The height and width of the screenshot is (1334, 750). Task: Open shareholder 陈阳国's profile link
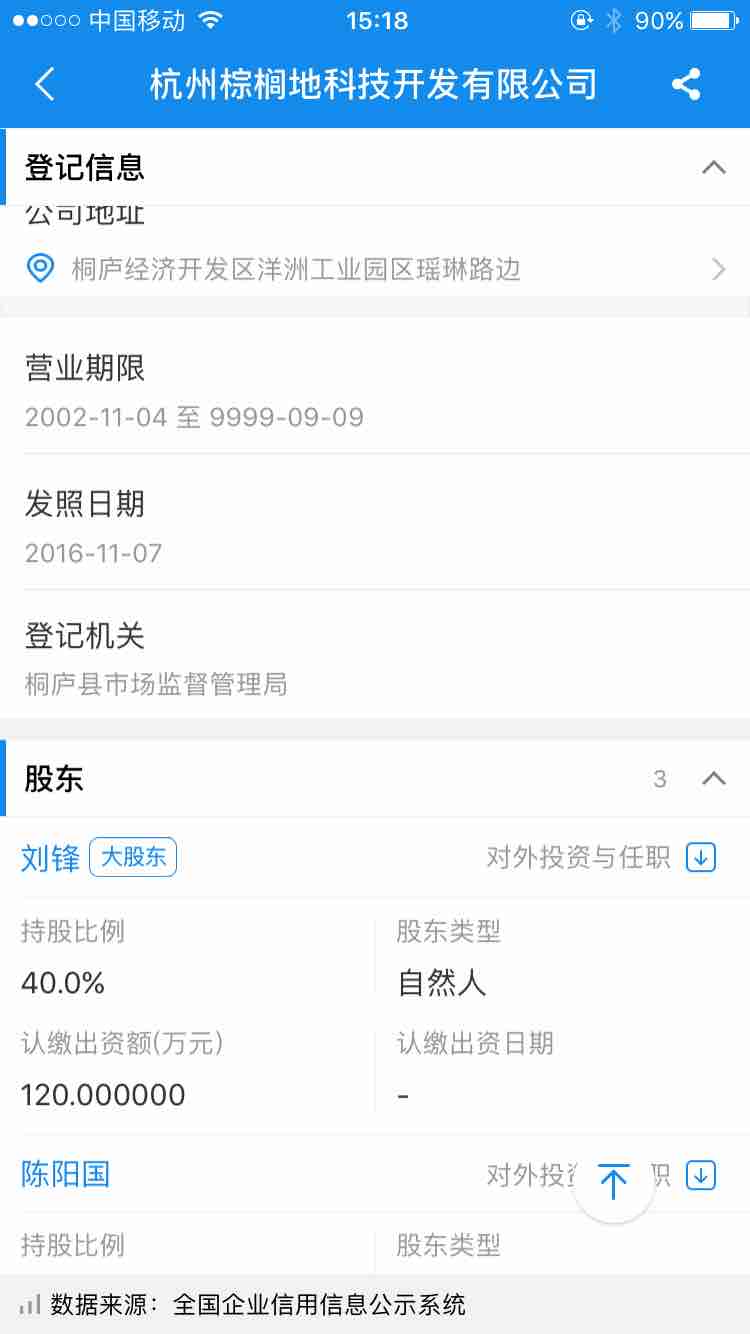coord(65,1174)
